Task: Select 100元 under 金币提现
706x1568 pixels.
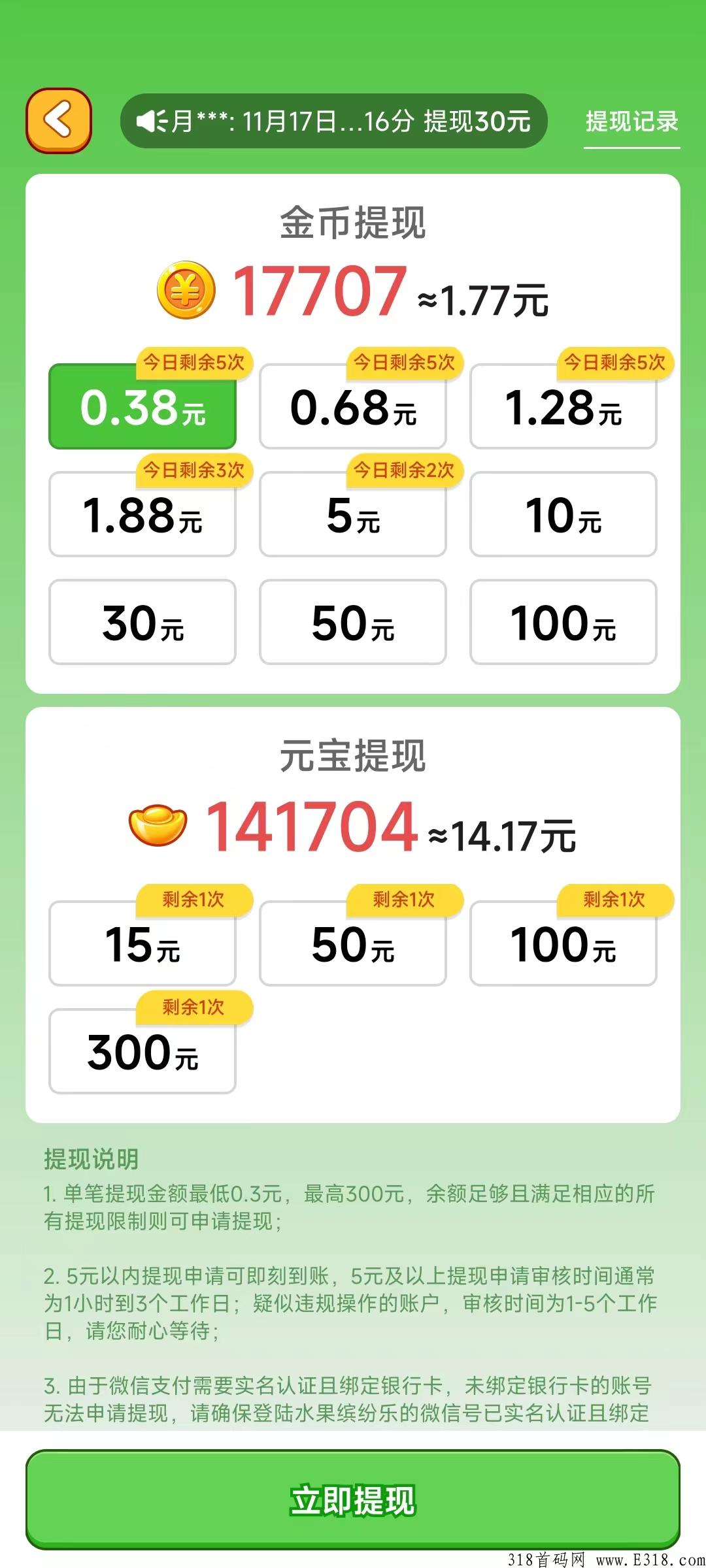Action: [563, 622]
